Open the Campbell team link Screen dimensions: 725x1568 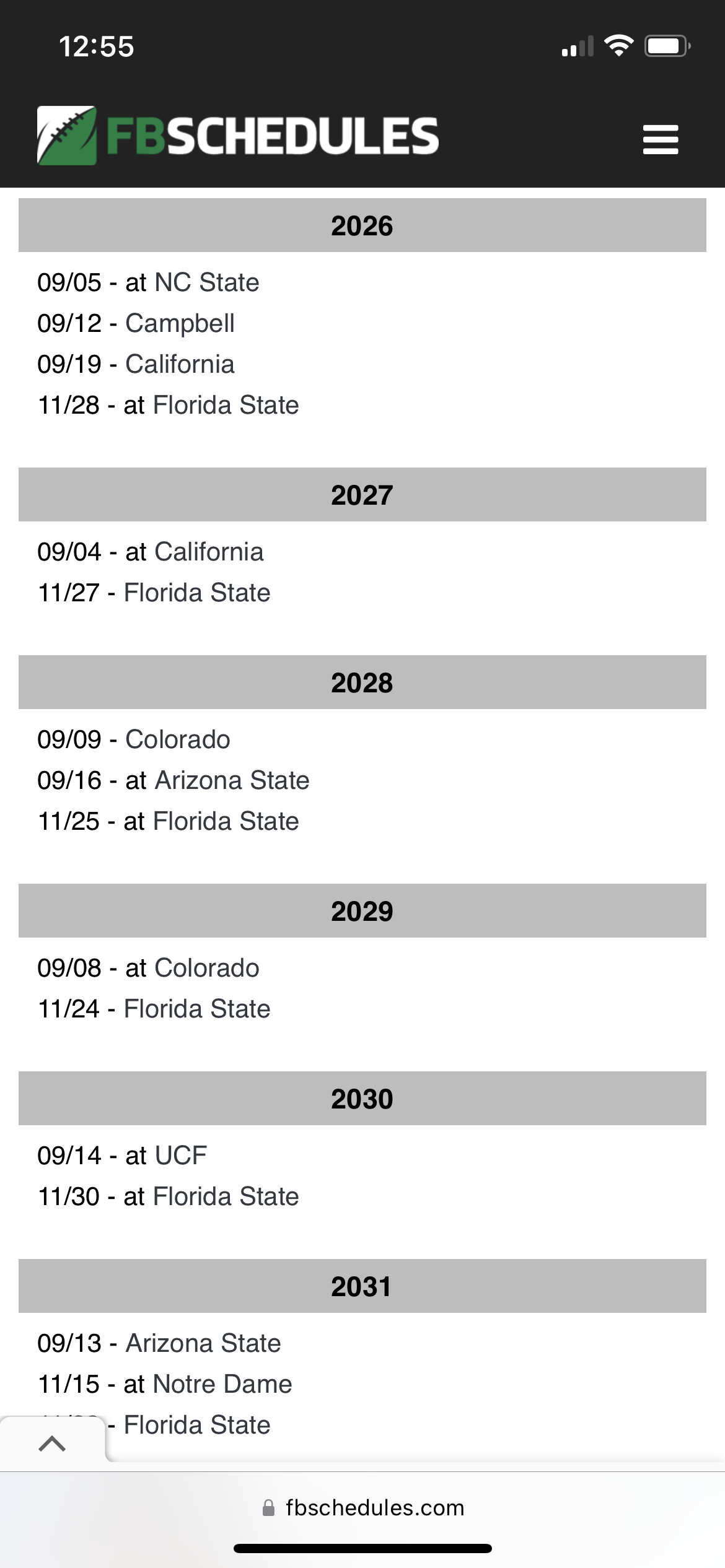point(180,323)
